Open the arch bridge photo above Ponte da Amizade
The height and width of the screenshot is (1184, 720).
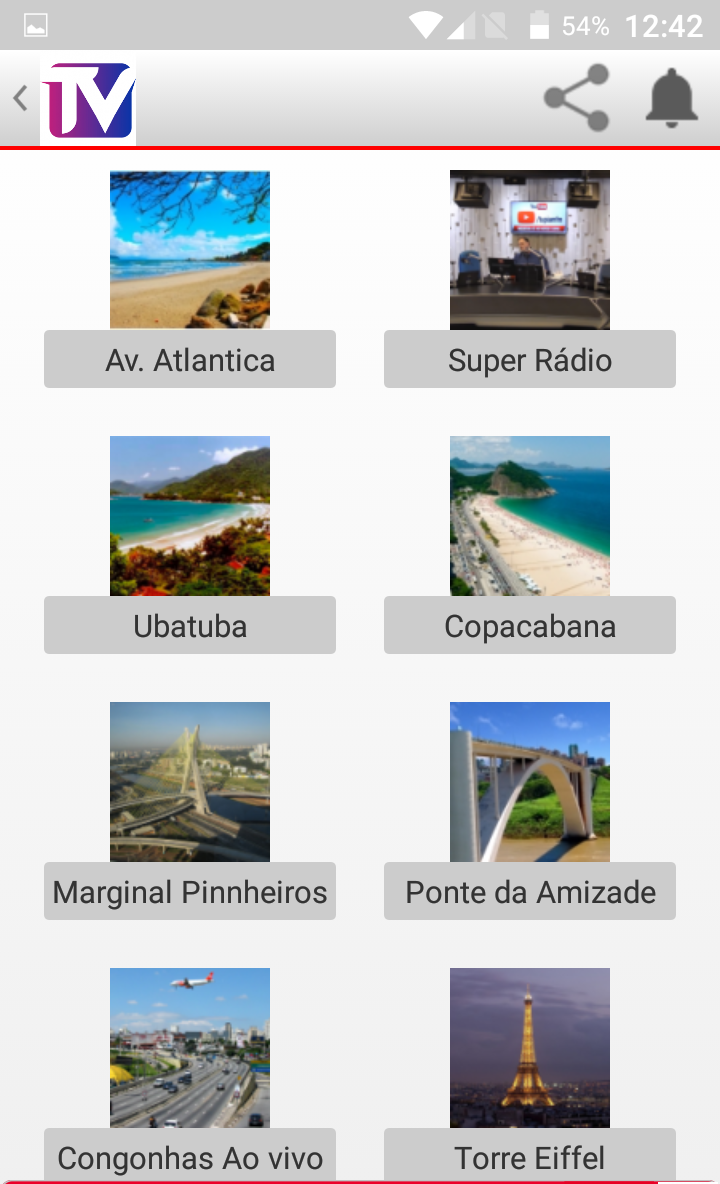(530, 782)
